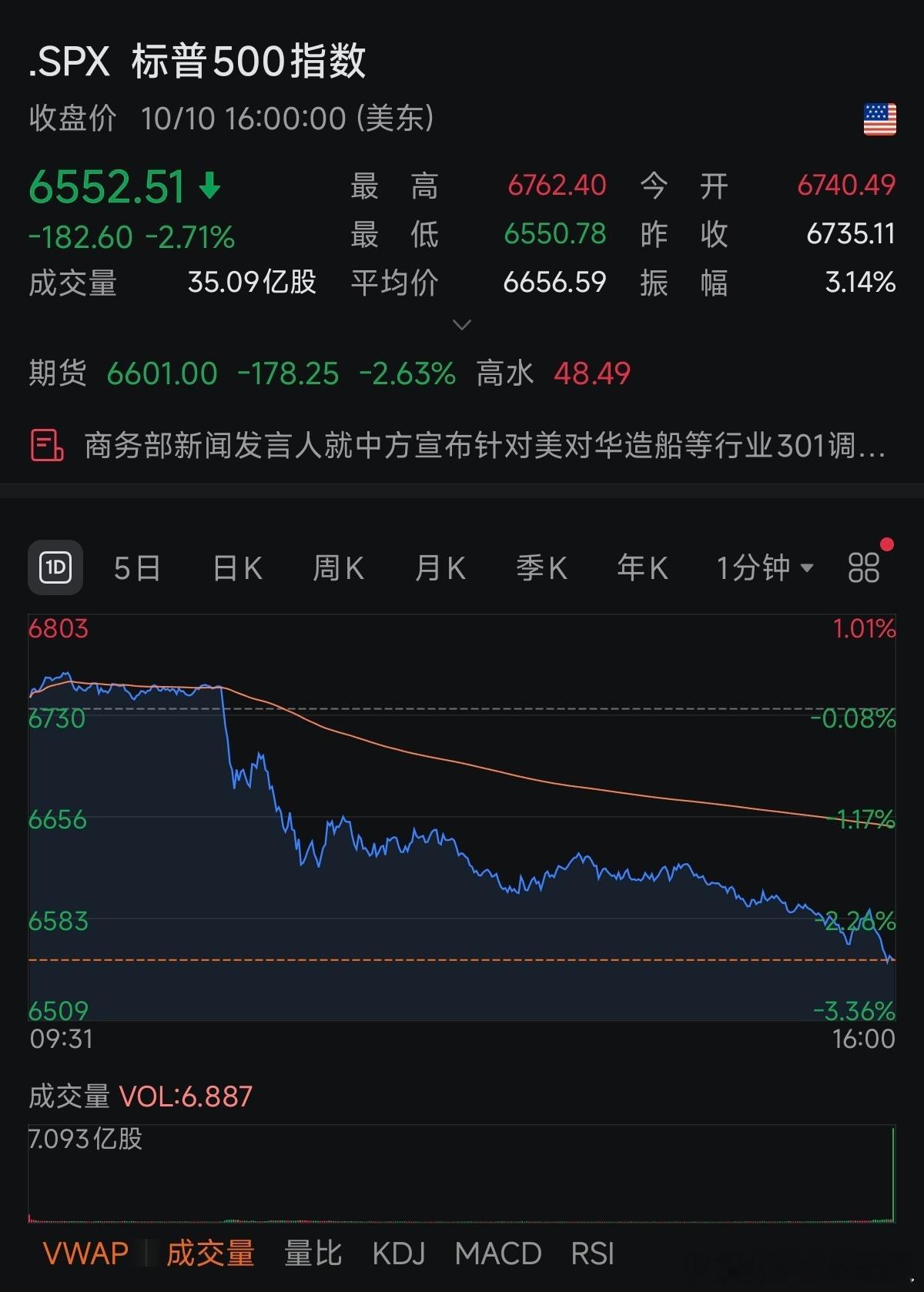The image size is (924, 1292).
Task: Show the RSI indicator
Action: (x=593, y=1254)
